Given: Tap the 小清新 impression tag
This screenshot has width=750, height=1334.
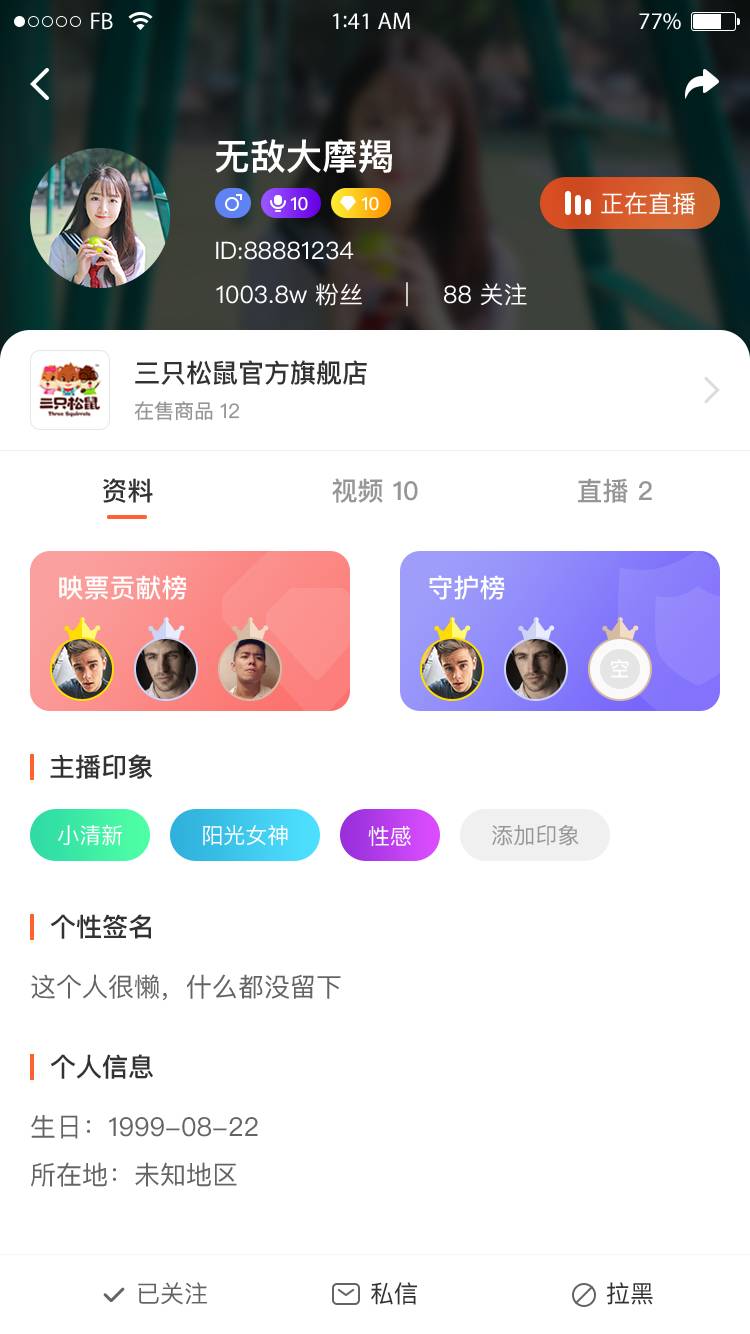Looking at the screenshot, I should pyautogui.click(x=90, y=835).
